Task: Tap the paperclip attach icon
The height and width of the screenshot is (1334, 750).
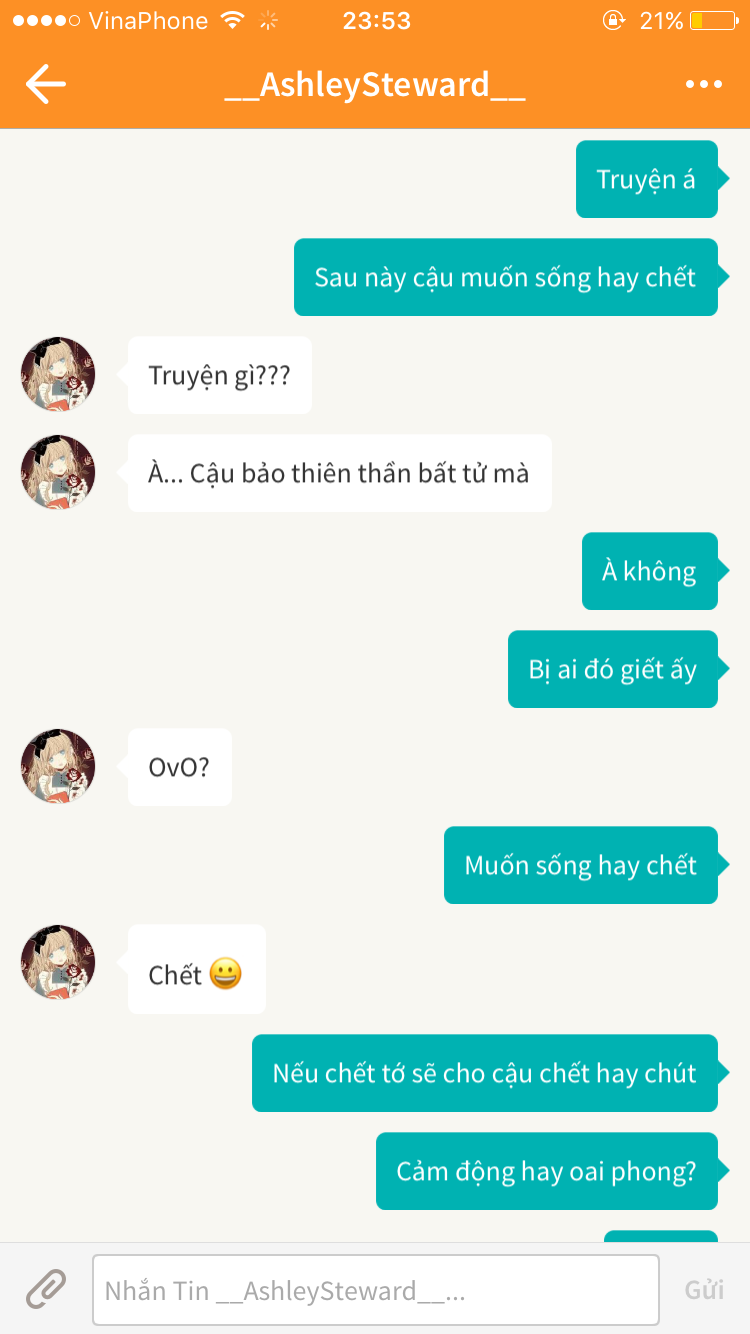Action: pos(46,1290)
